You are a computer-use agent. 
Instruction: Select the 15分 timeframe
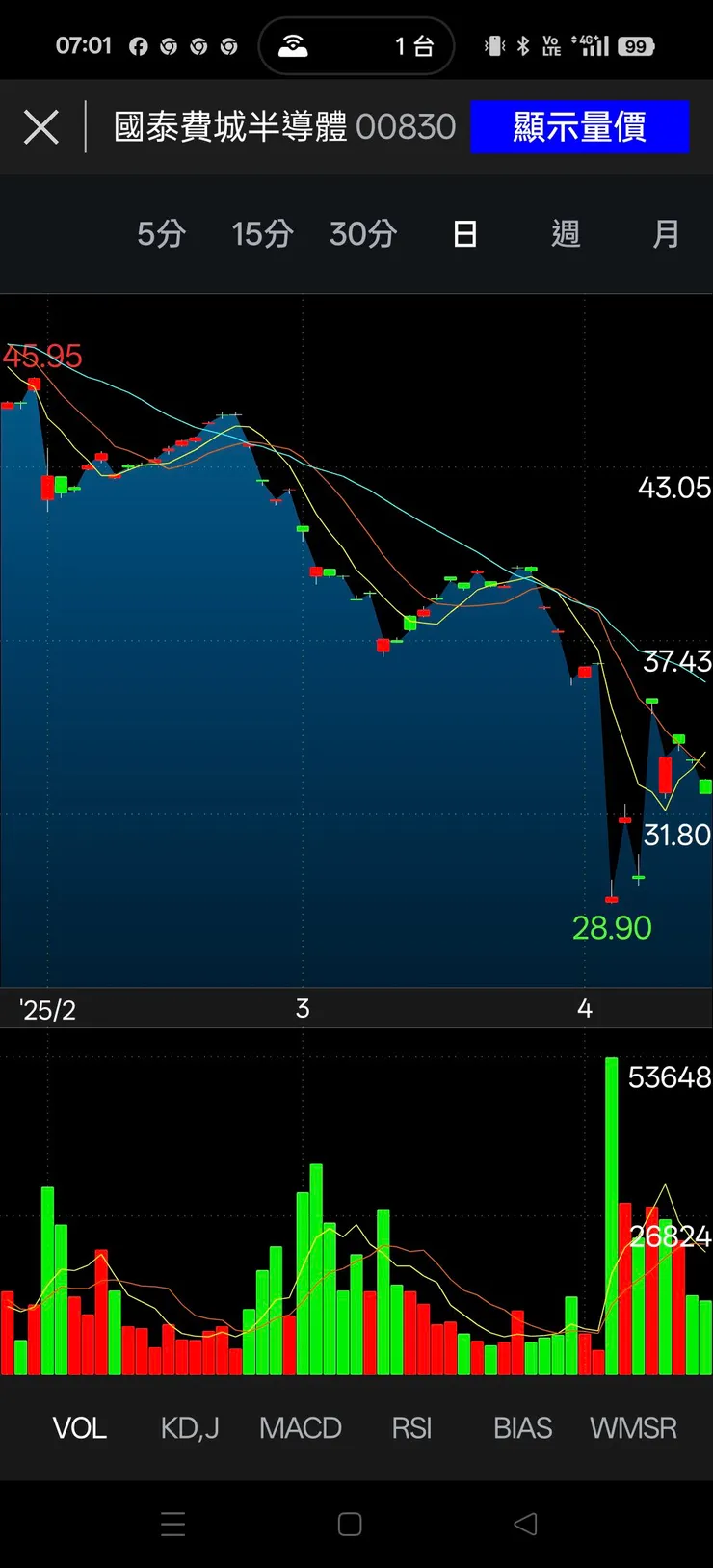(x=262, y=234)
